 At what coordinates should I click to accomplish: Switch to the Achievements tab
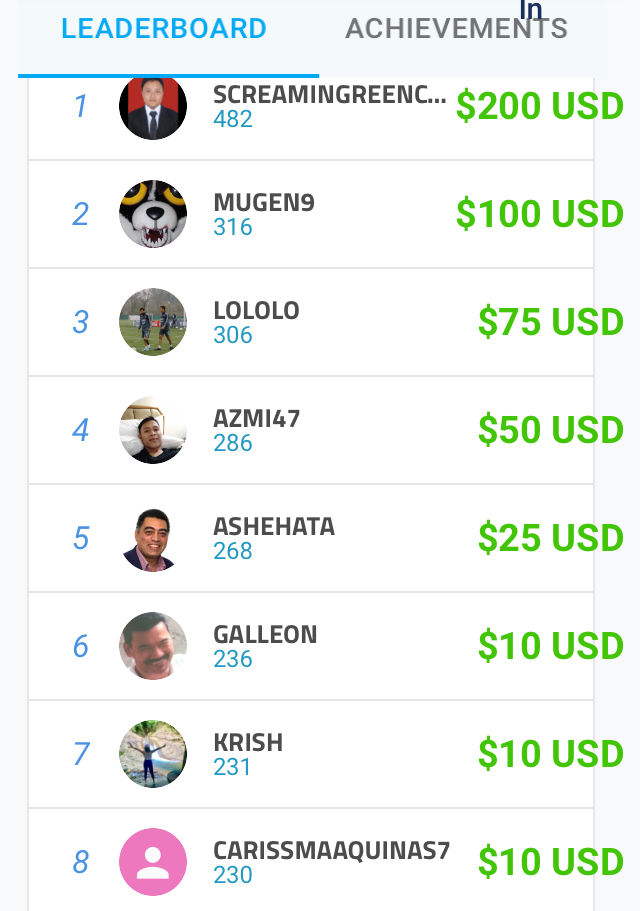456,29
